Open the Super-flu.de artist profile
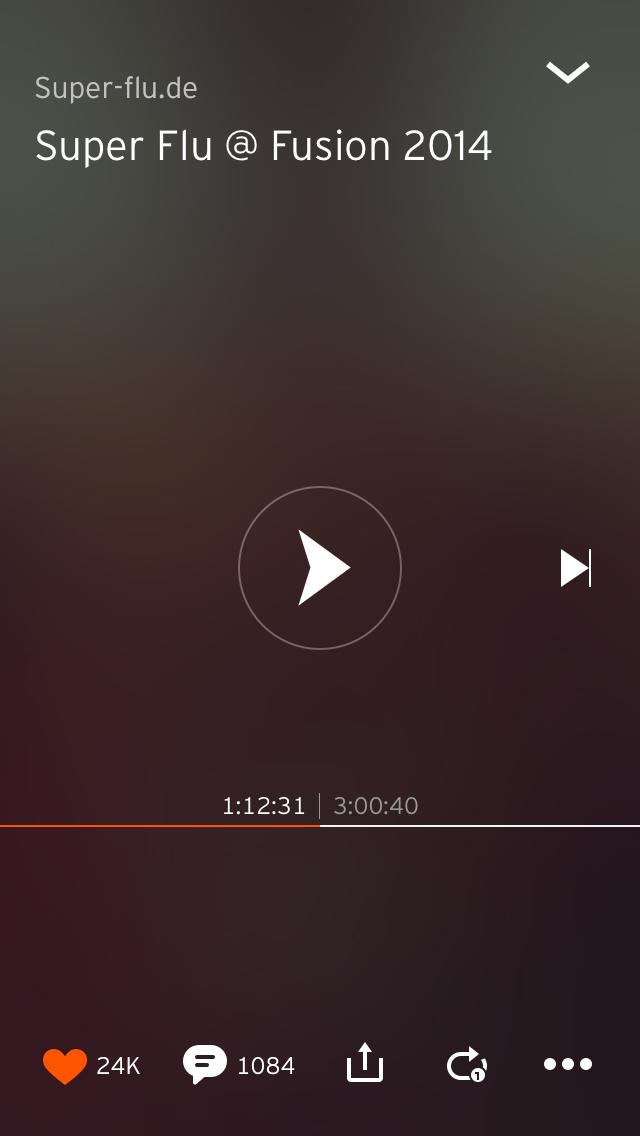The image size is (640, 1136). tap(116, 88)
